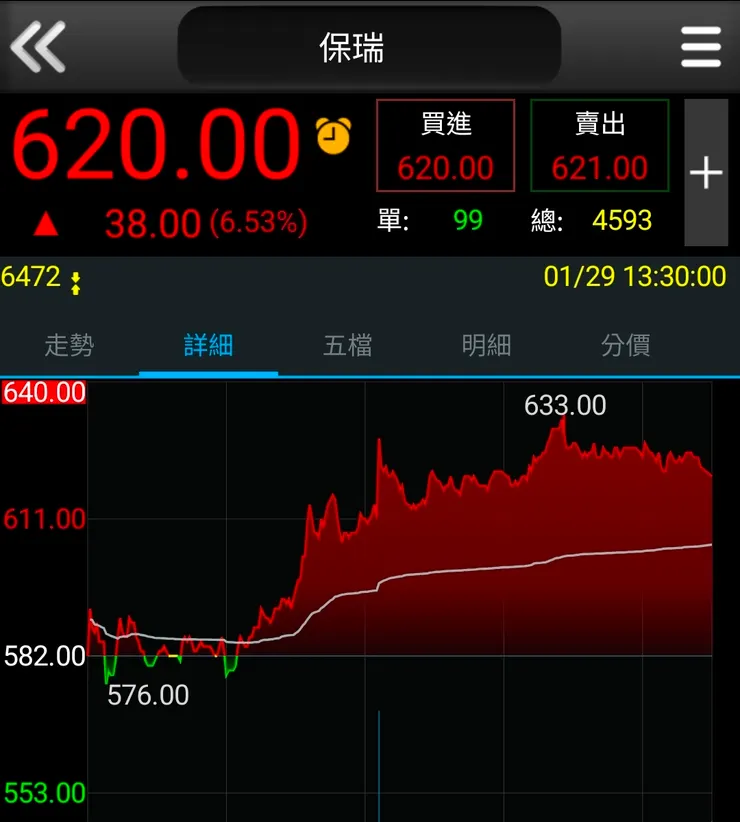Open the hamburger menu
Viewport: 740px width, 822px height.
(x=700, y=47)
